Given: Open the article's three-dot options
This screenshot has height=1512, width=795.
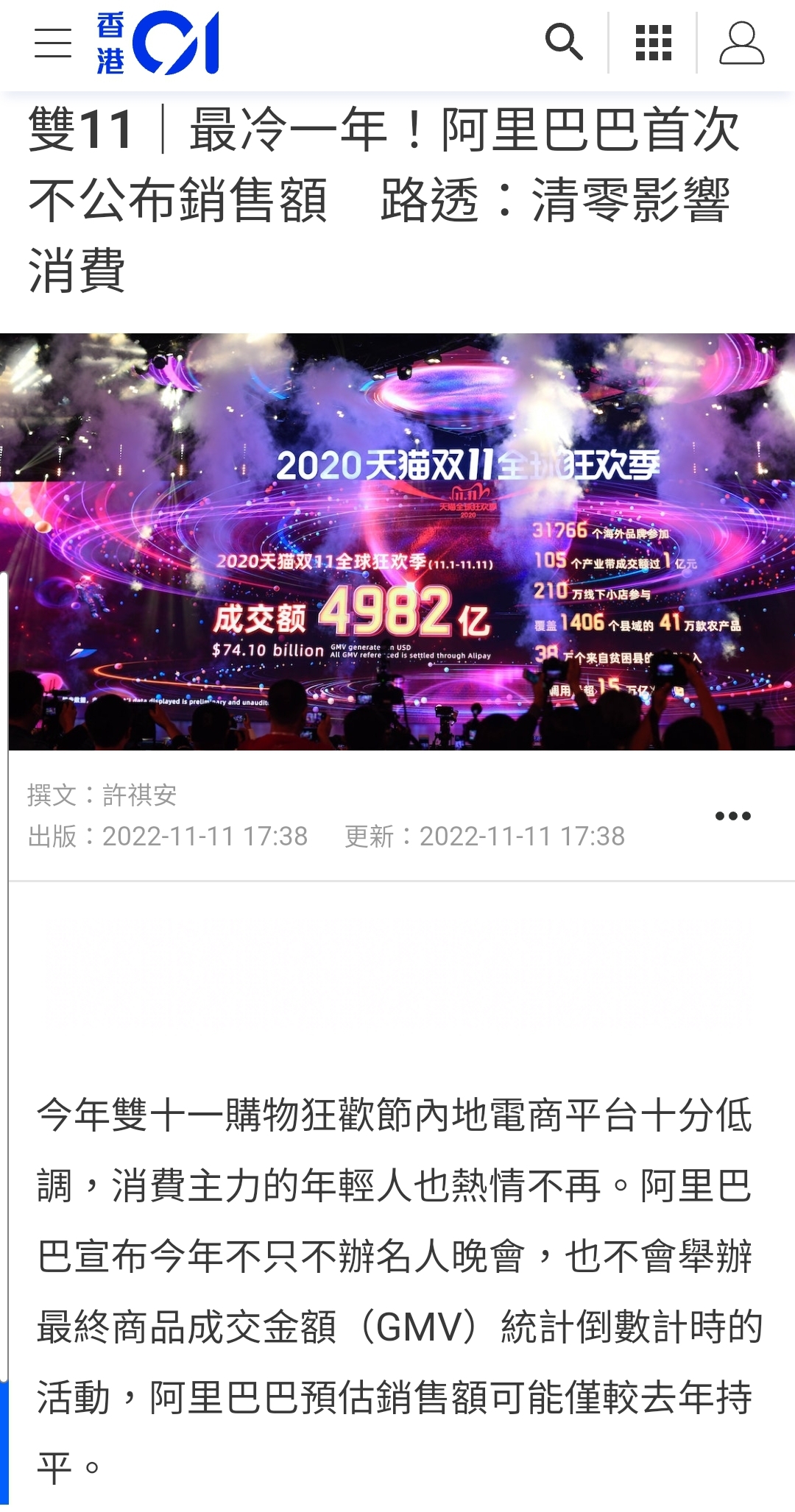Looking at the screenshot, I should click(732, 815).
